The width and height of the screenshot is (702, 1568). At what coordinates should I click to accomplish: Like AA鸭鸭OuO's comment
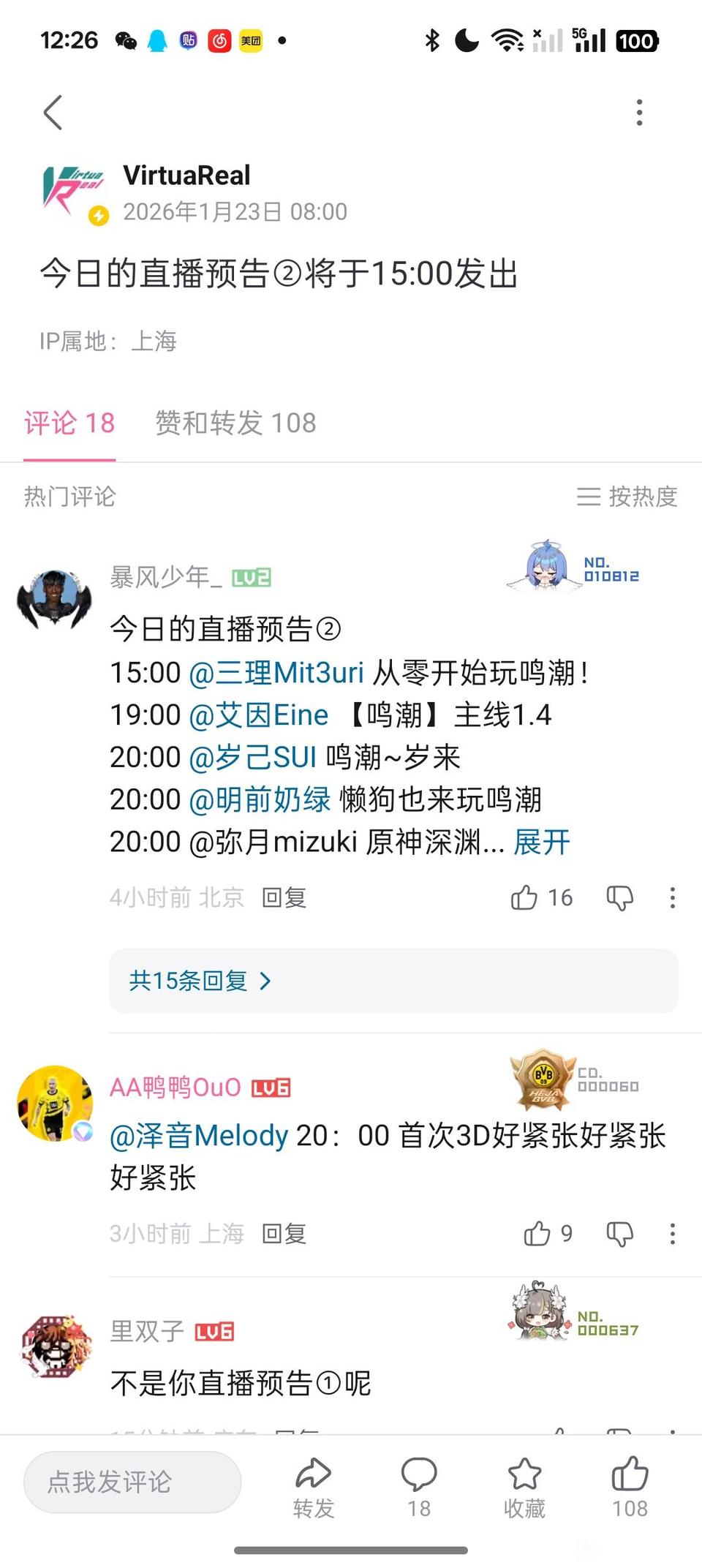[x=537, y=1234]
